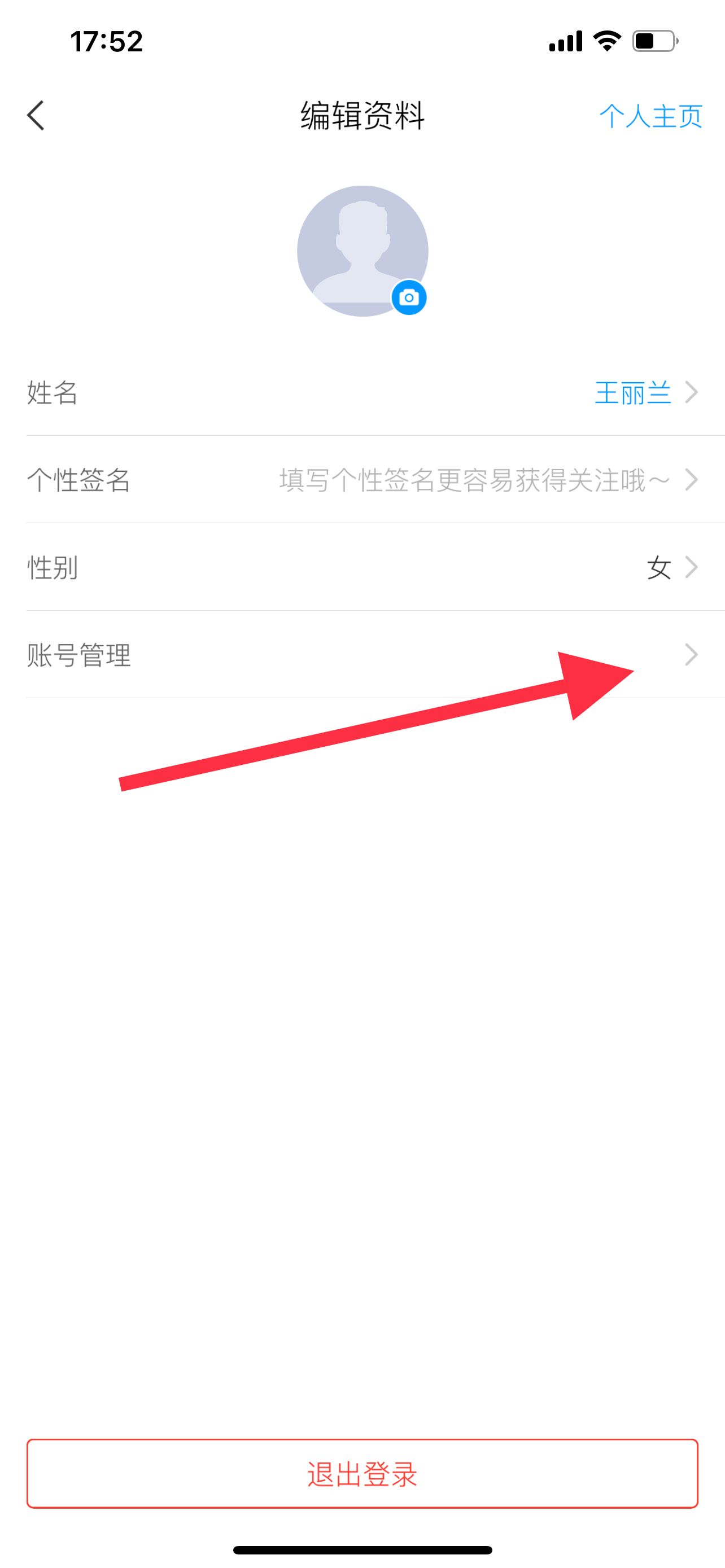Edit the 姓名 row
This screenshot has height=1568, width=725.
pos(362,393)
